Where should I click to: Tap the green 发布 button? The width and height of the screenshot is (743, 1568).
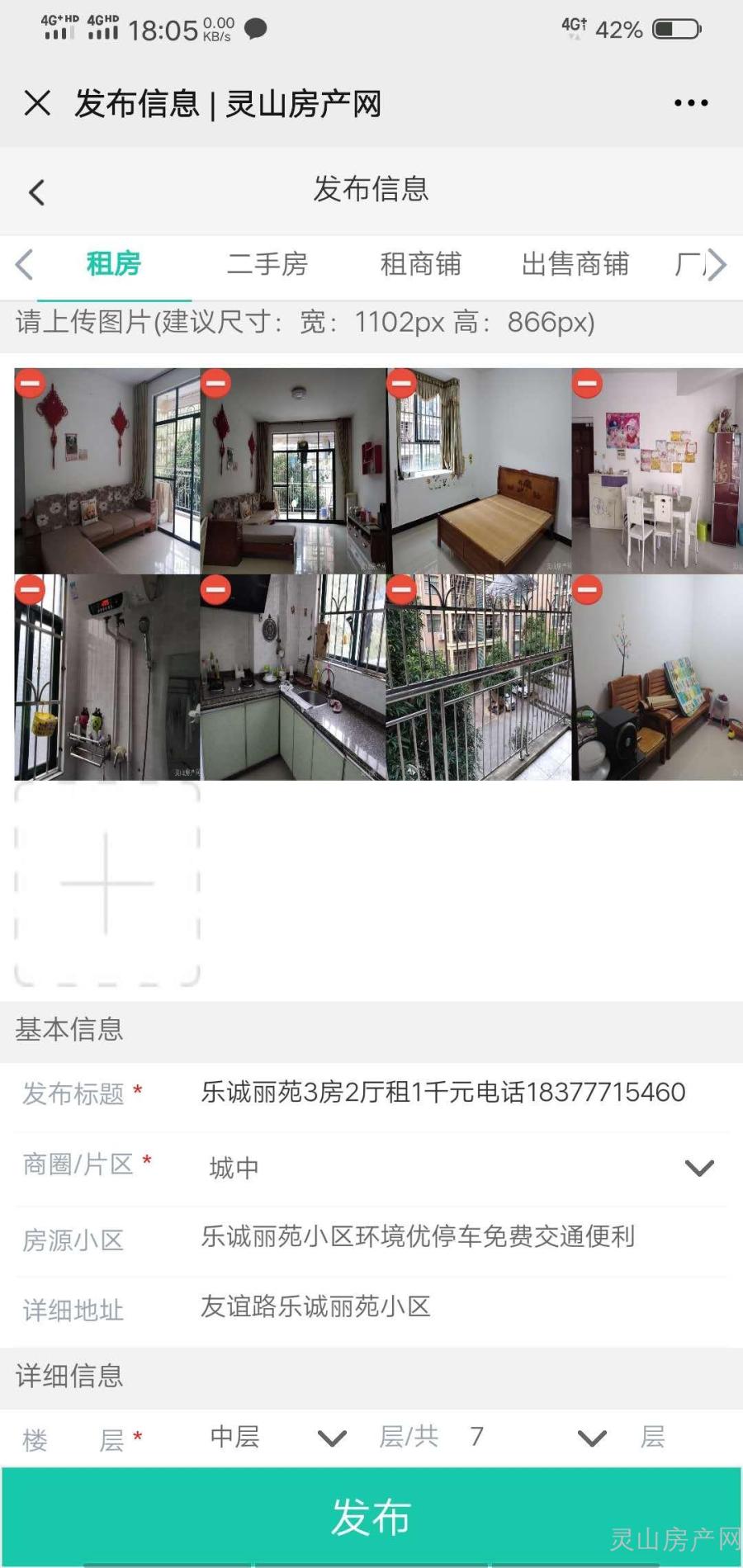pyautogui.click(x=371, y=1517)
